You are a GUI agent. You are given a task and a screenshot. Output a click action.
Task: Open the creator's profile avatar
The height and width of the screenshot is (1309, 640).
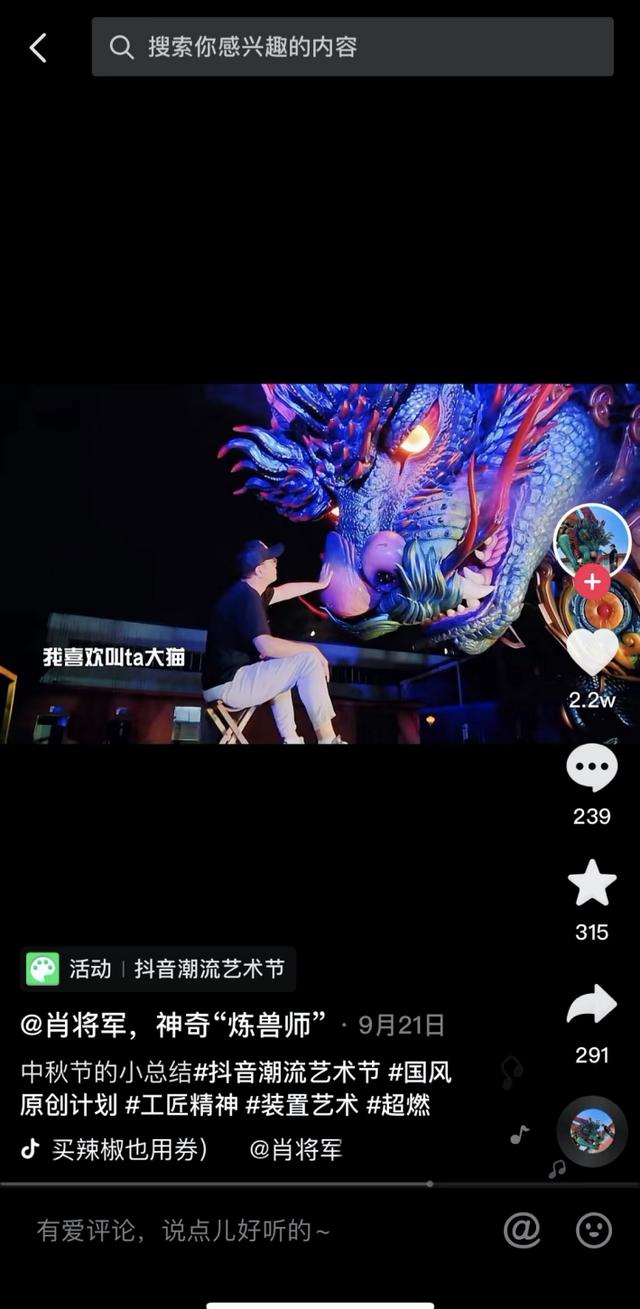click(592, 541)
